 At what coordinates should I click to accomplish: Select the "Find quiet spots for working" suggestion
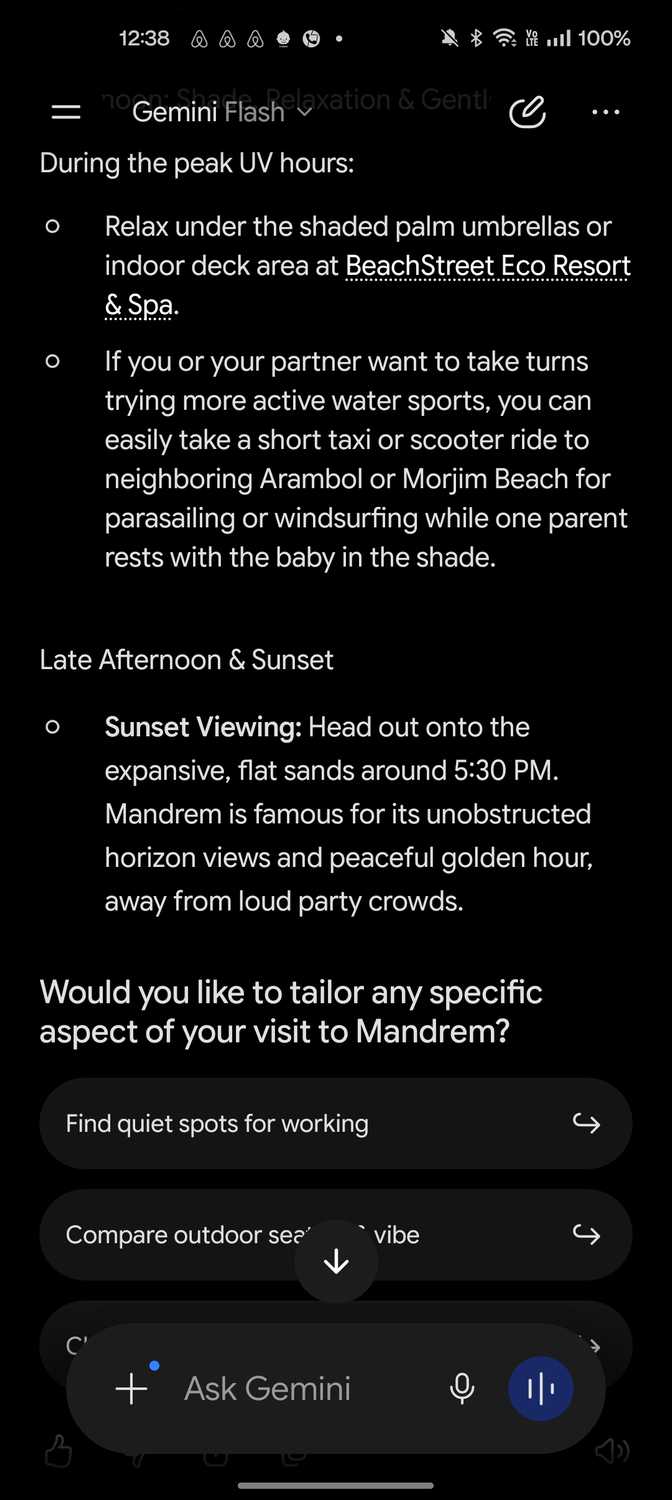click(x=336, y=1123)
